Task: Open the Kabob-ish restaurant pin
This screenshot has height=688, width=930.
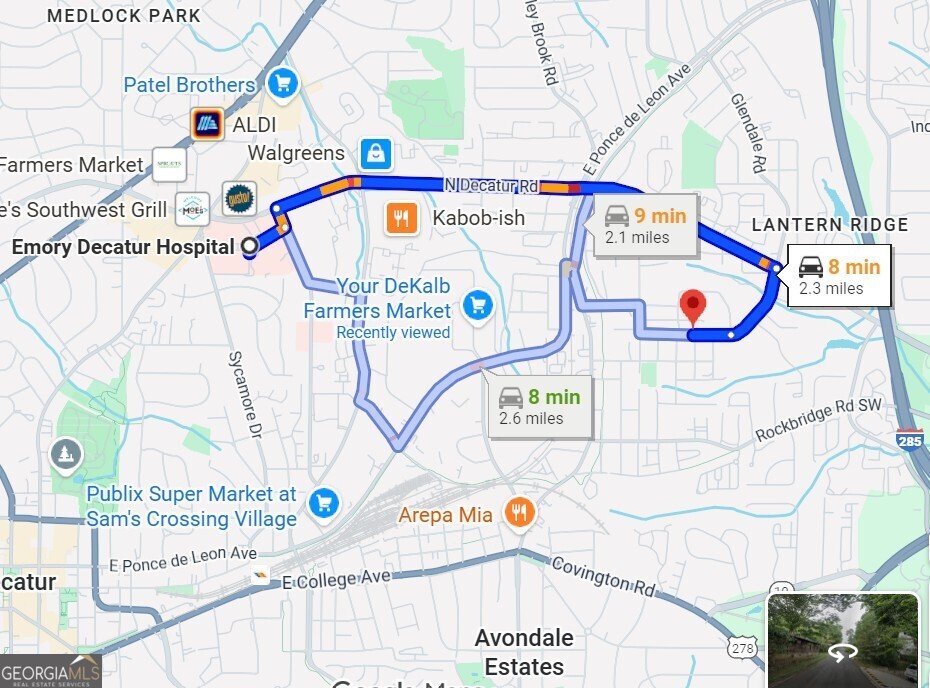Action: (401, 218)
